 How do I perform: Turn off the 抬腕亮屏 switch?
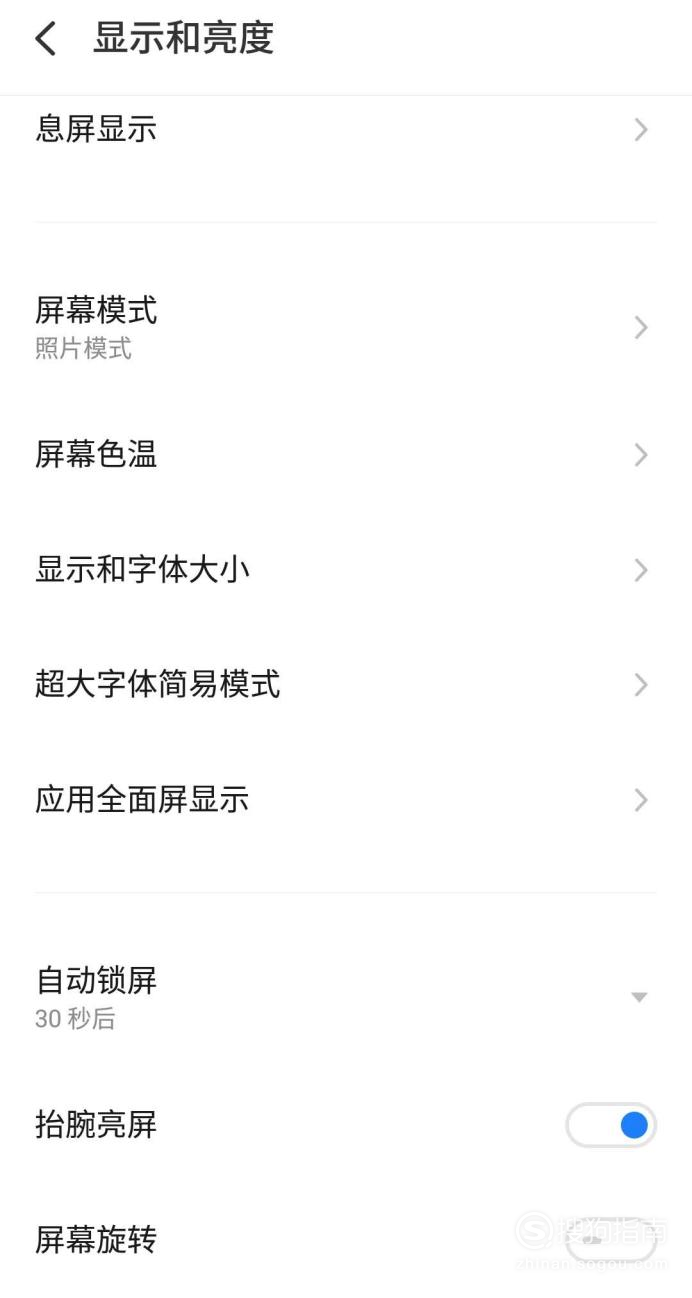pyautogui.click(x=611, y=1125)
